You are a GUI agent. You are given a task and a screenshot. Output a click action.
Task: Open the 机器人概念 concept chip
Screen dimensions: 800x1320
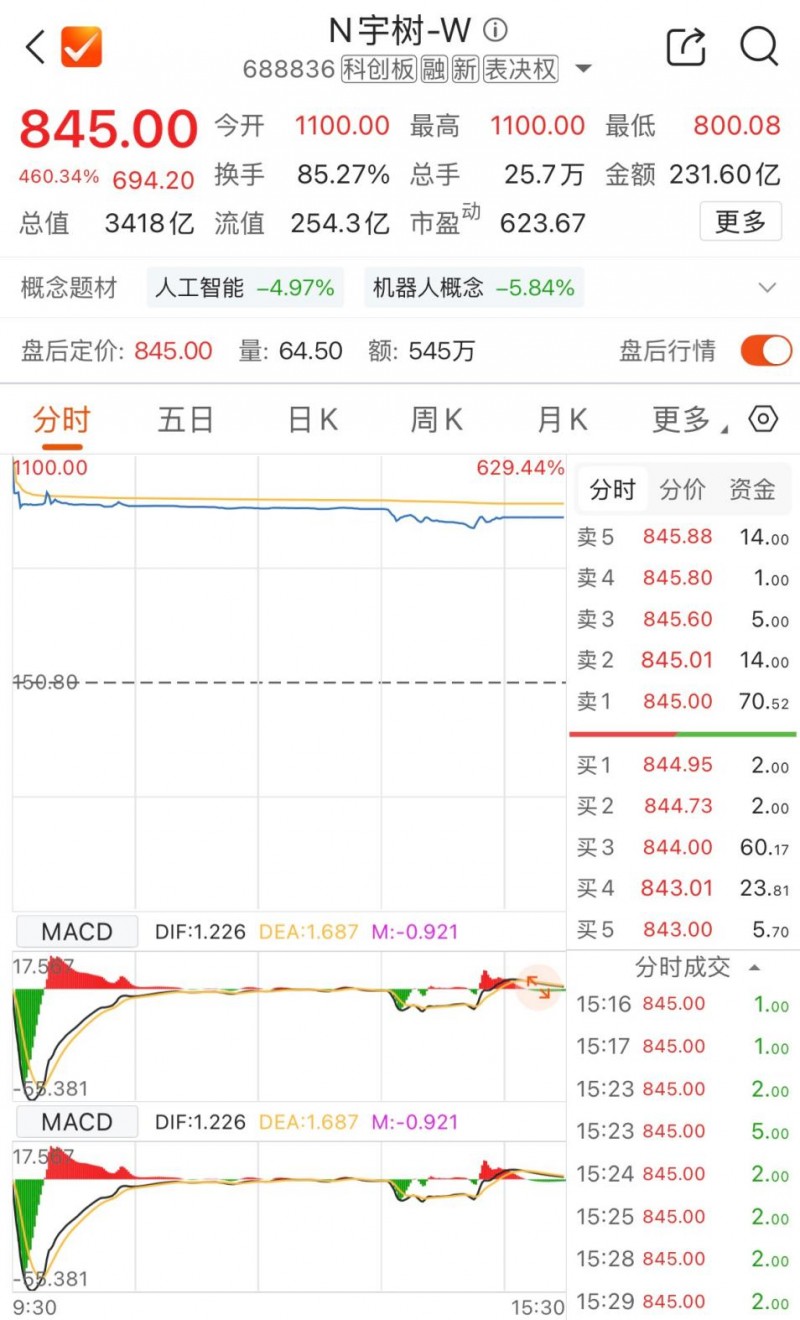[x=474, y=288]
